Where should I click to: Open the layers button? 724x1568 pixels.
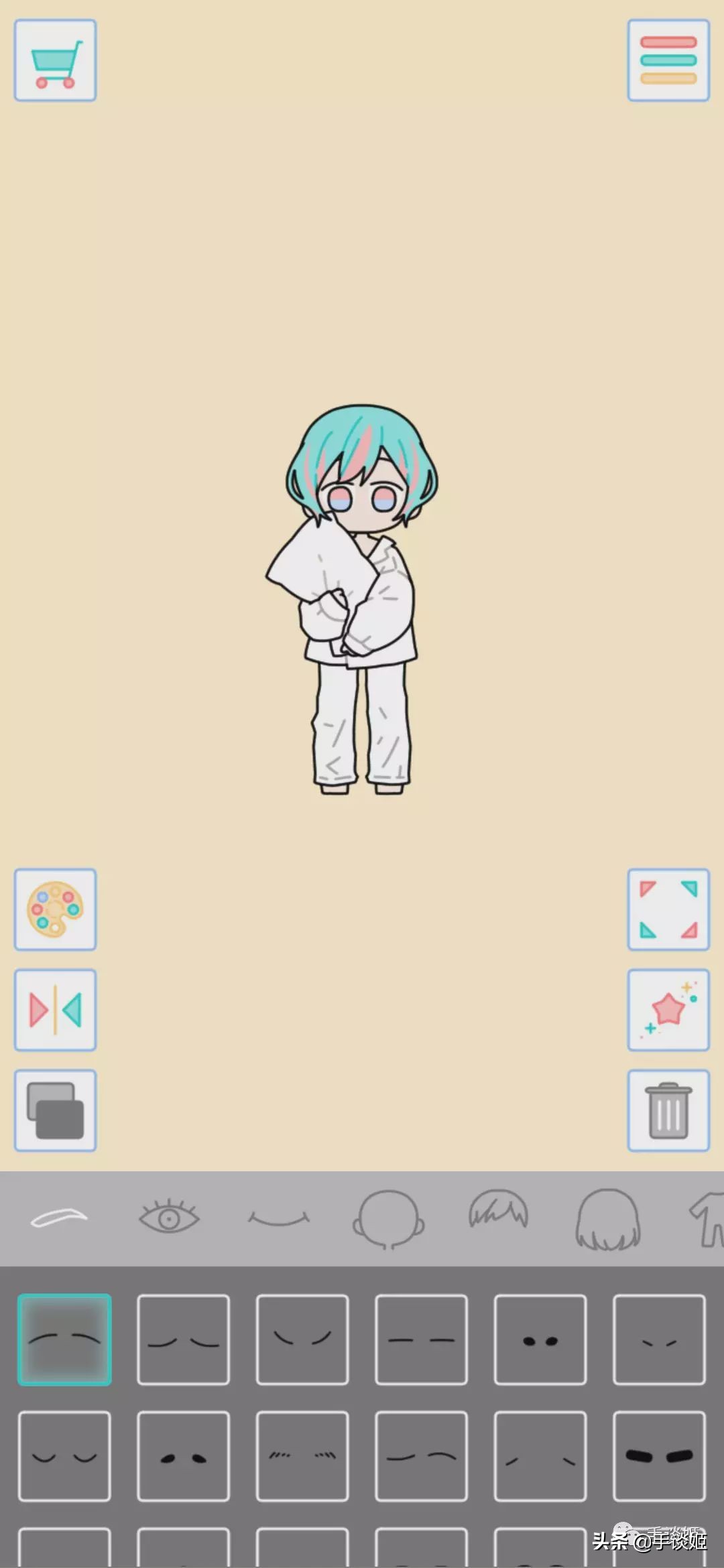pos(55,1110)
